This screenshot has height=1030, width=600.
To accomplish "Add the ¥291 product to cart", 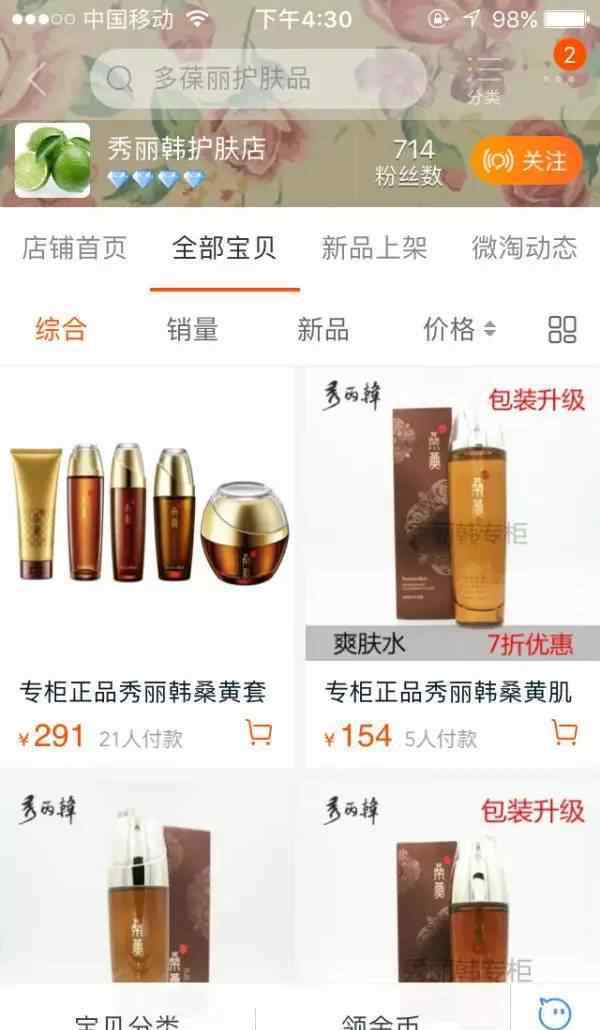I will [259, 732].
